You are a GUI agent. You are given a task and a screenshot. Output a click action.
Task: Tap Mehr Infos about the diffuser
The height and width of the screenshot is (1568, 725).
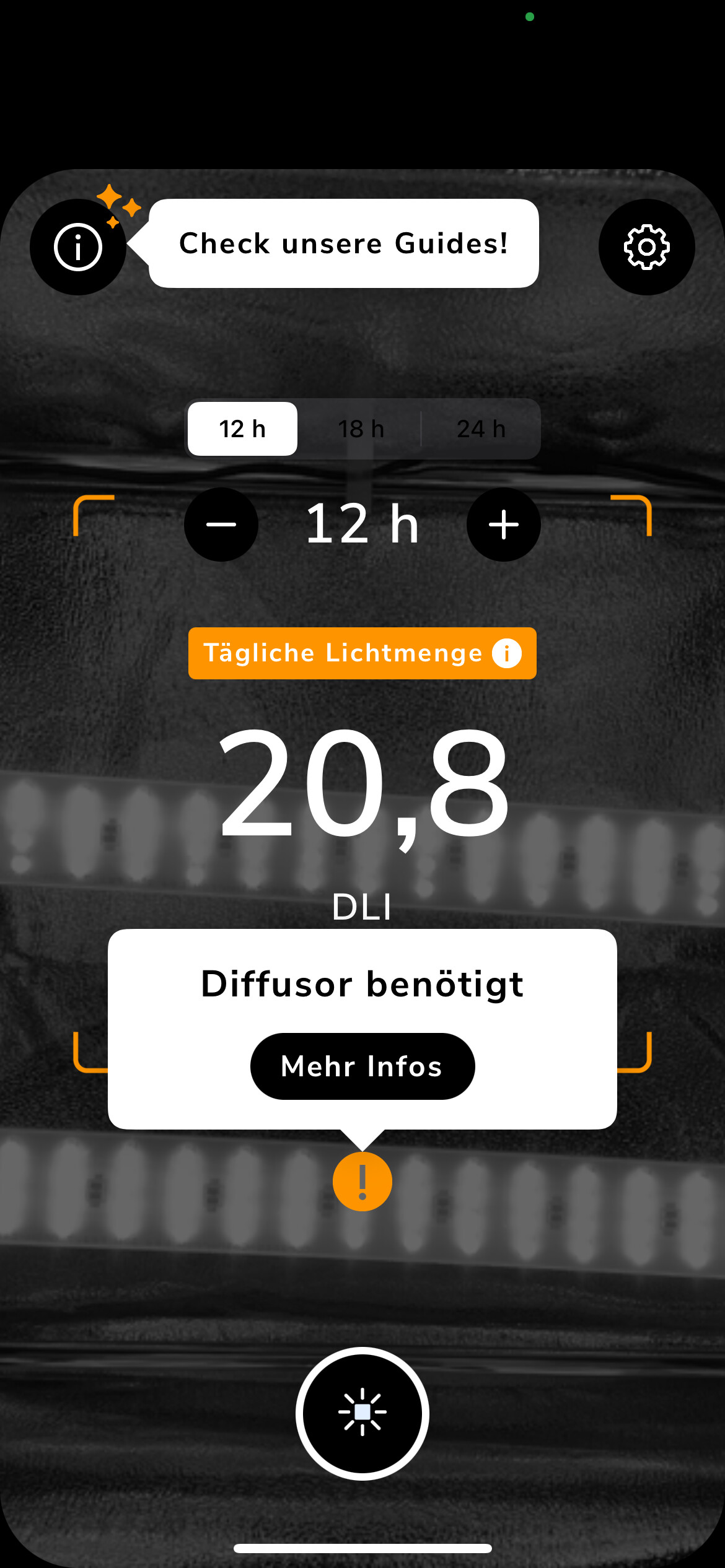[x=362, y=1066]
